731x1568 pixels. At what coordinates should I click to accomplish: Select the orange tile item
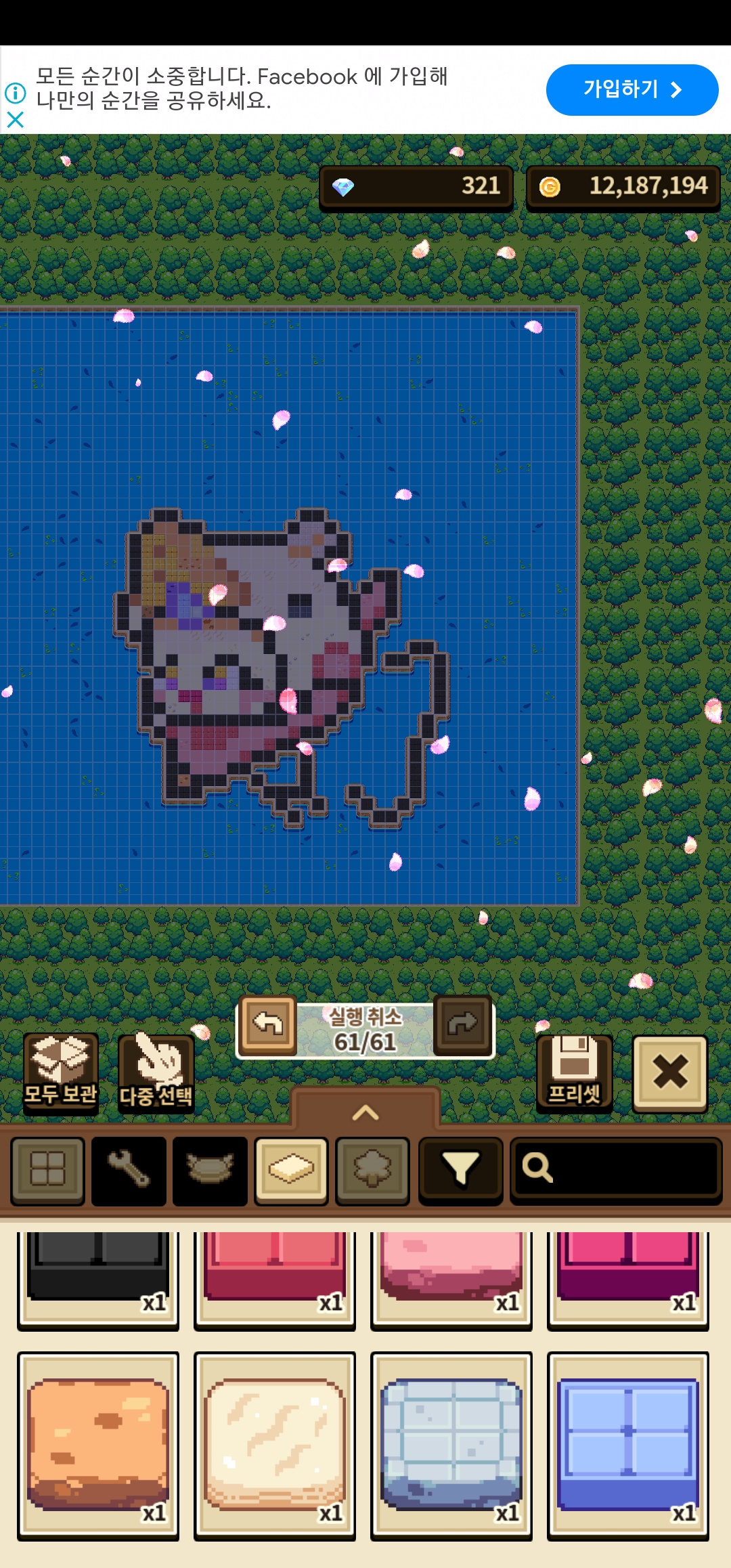(x=98, y=1445)
